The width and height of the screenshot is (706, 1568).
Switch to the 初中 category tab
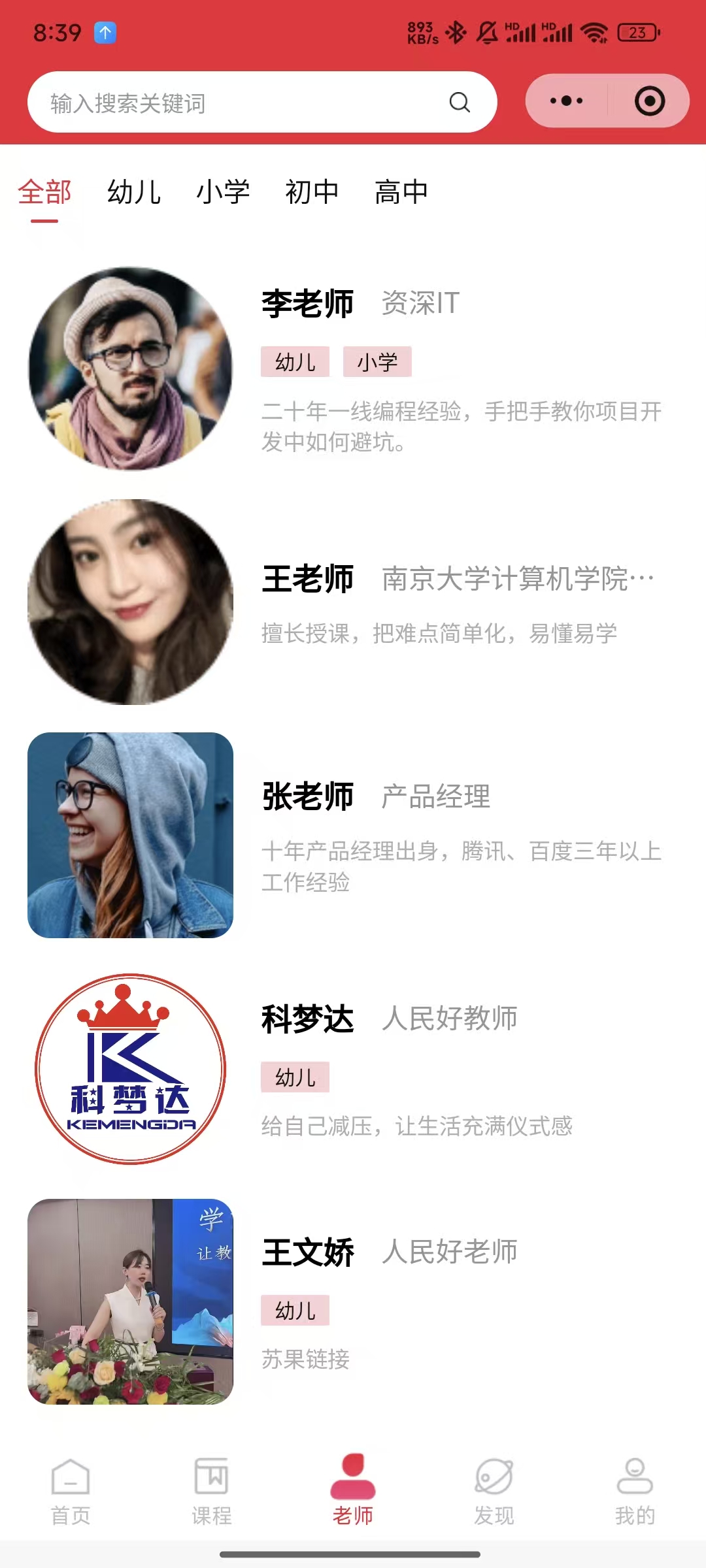(x=312, y=193)
